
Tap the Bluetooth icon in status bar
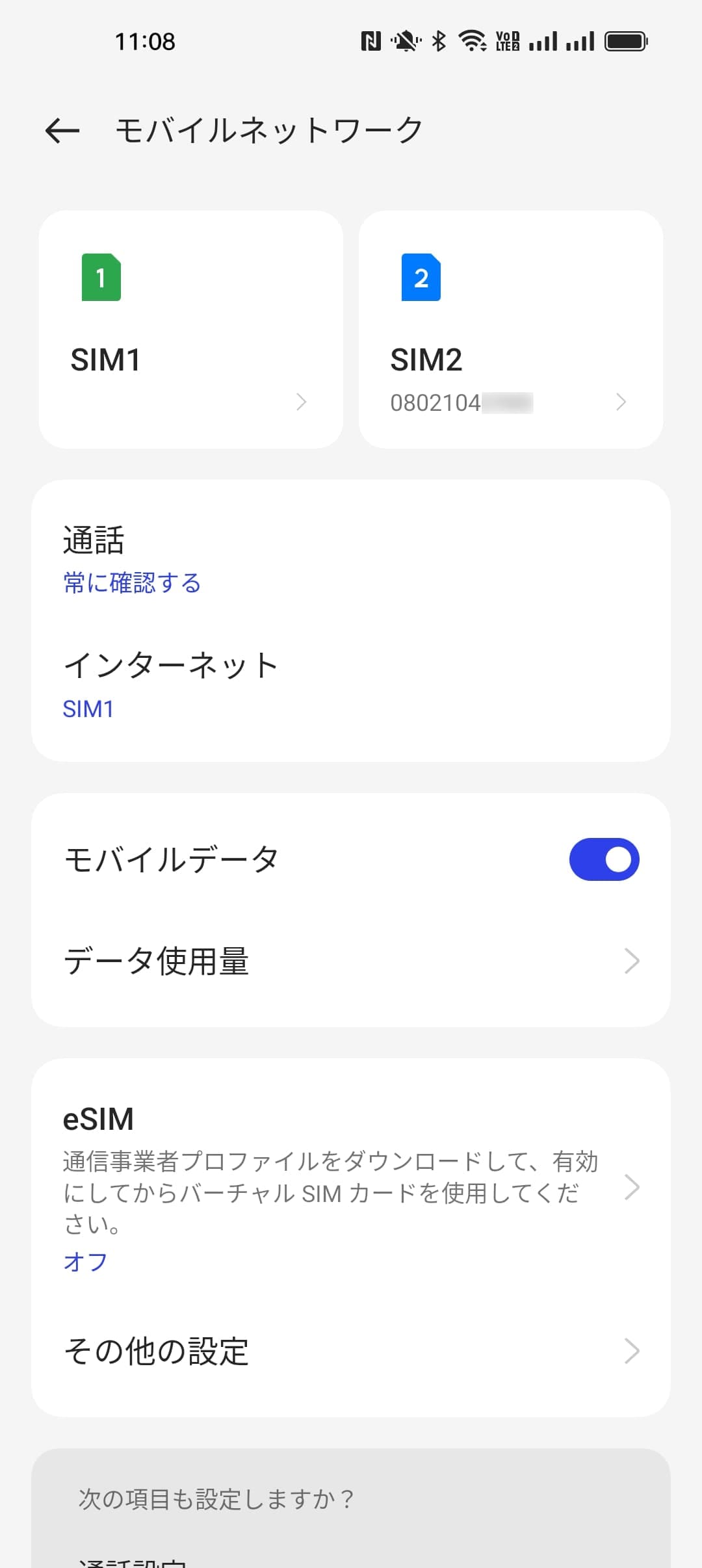point(439,40)
